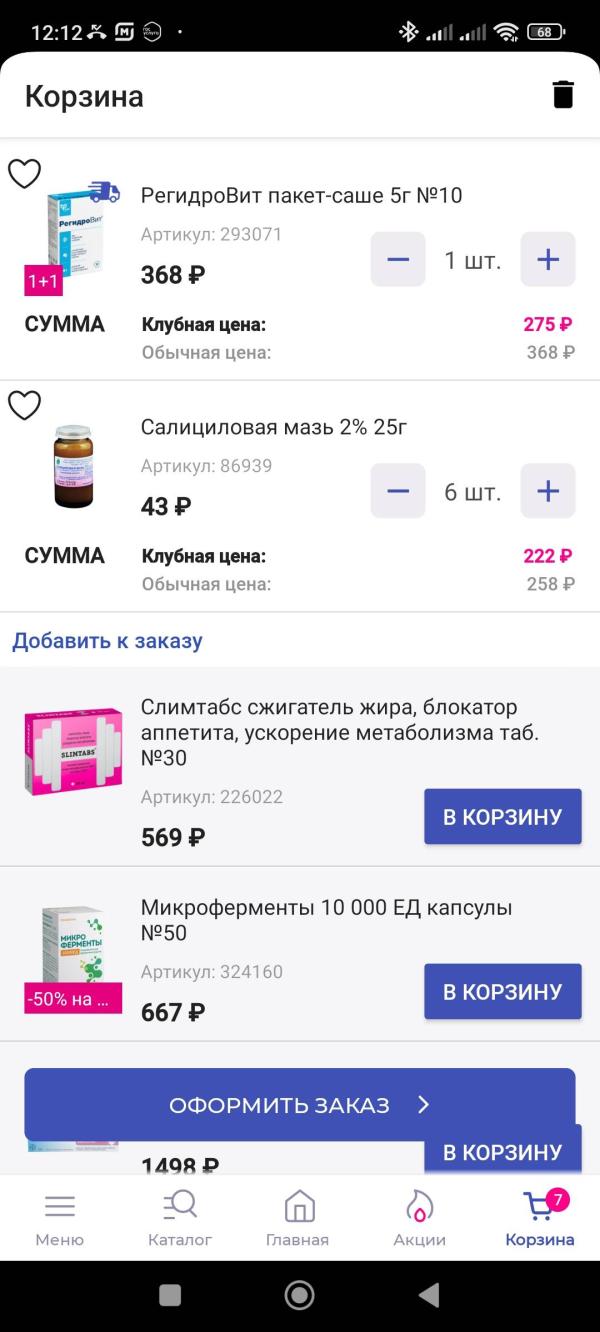Go to the Главная tab
Image resolution: width=600 pixels, height=1332 pixels.
click(298, 1218)
